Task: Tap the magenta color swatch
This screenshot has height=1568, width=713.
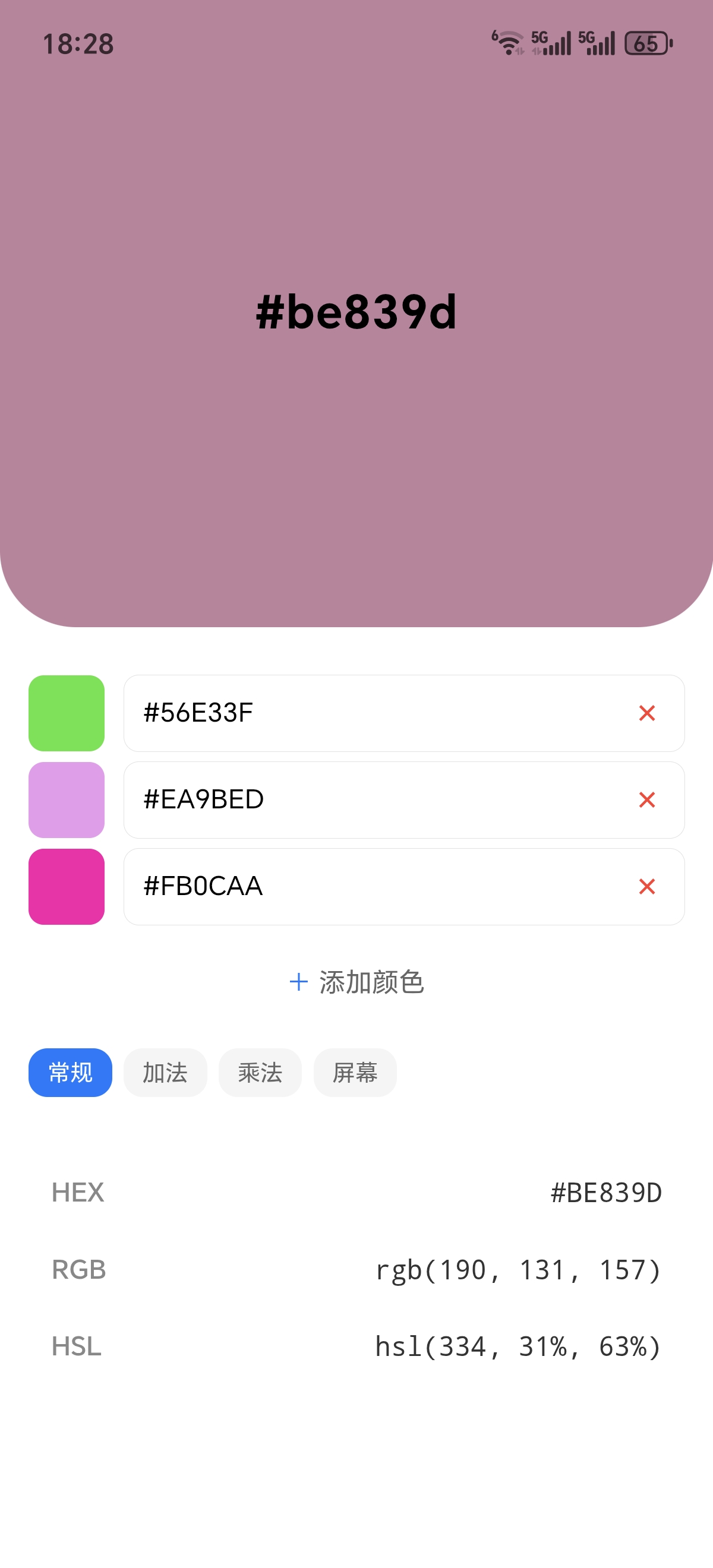Action: (67, 886)
